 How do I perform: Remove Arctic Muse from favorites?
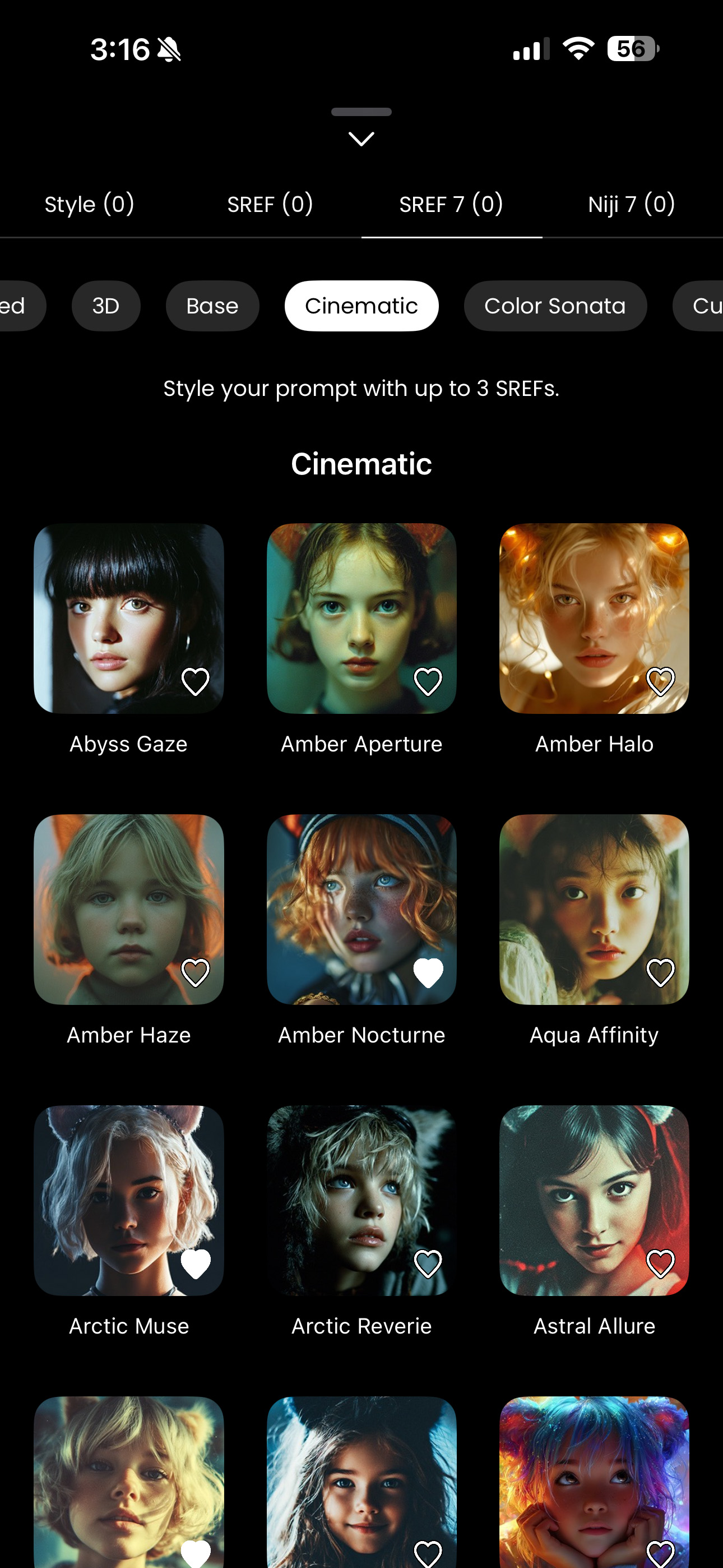[196, 1263]
